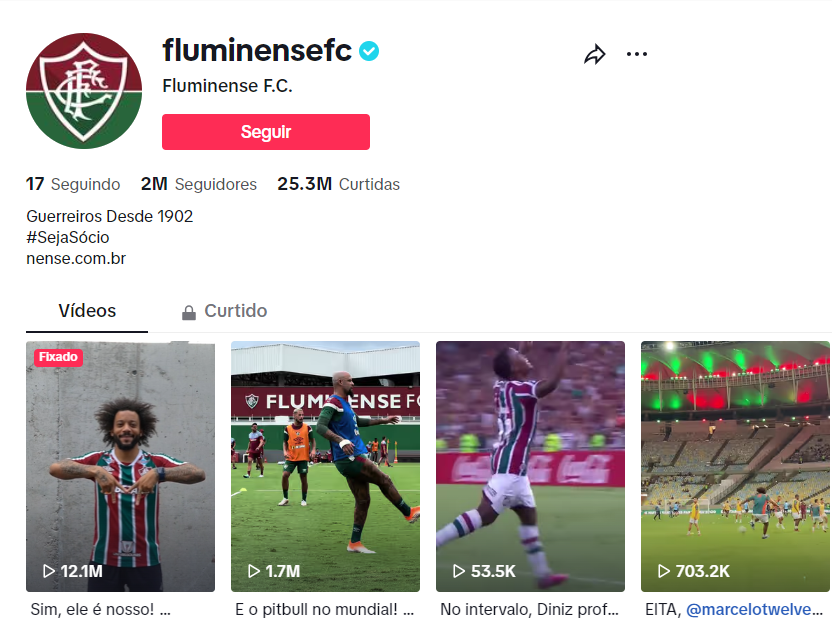Switch to the Curtido tab
This screenshot has width=832, height=641.
tap(224, 311)
